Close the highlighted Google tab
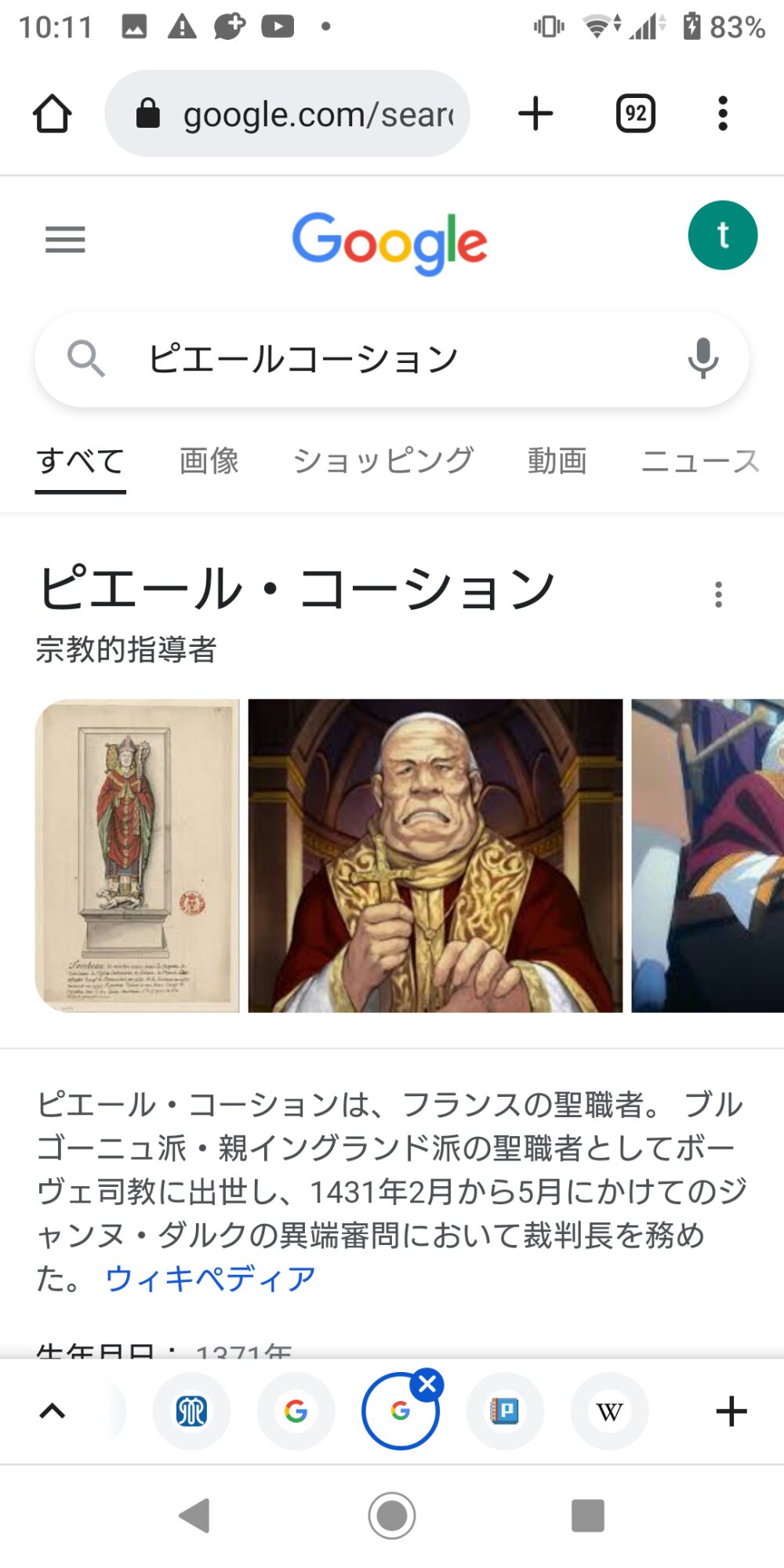Screen dimensions: 784x1568 click(427, 1385)
